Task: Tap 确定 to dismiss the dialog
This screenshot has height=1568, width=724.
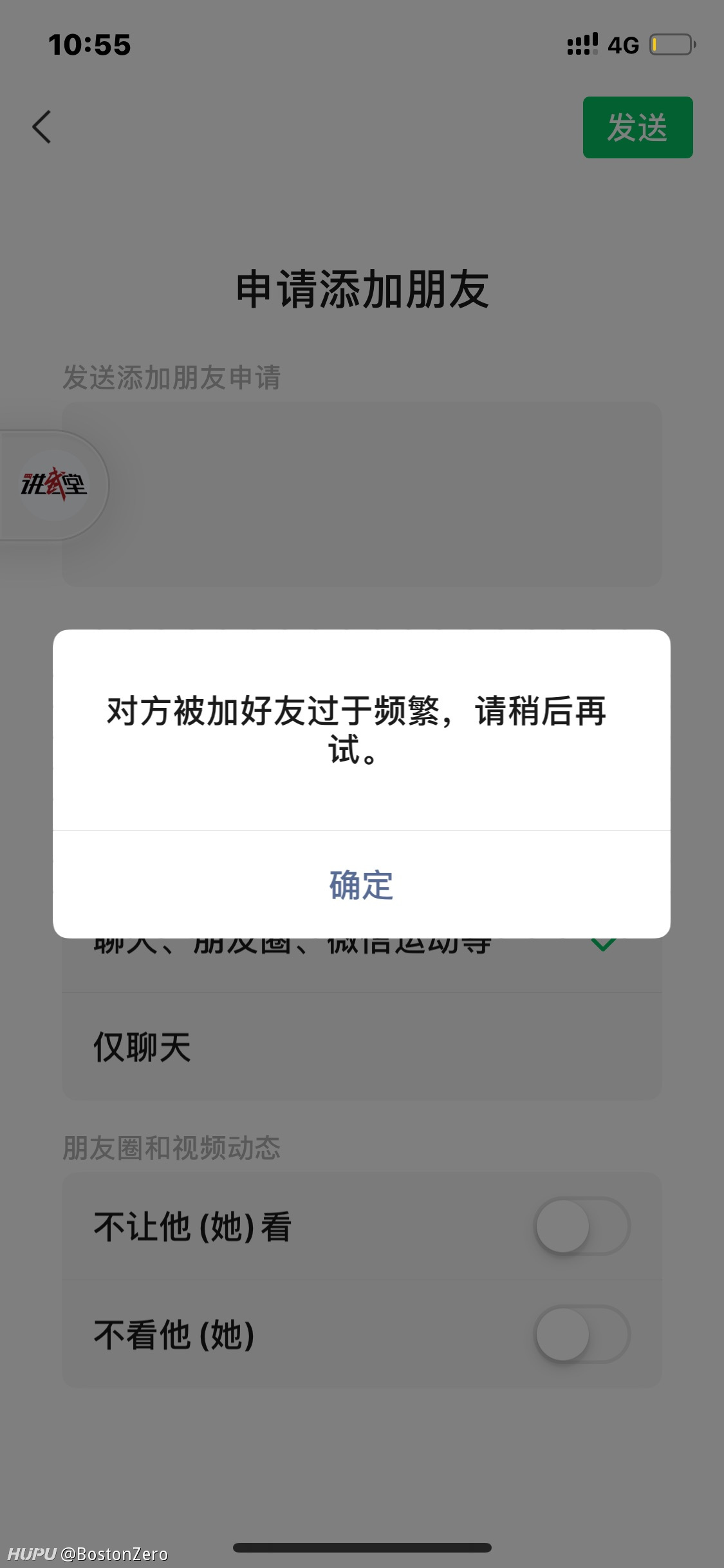Action: pos(361,884)
